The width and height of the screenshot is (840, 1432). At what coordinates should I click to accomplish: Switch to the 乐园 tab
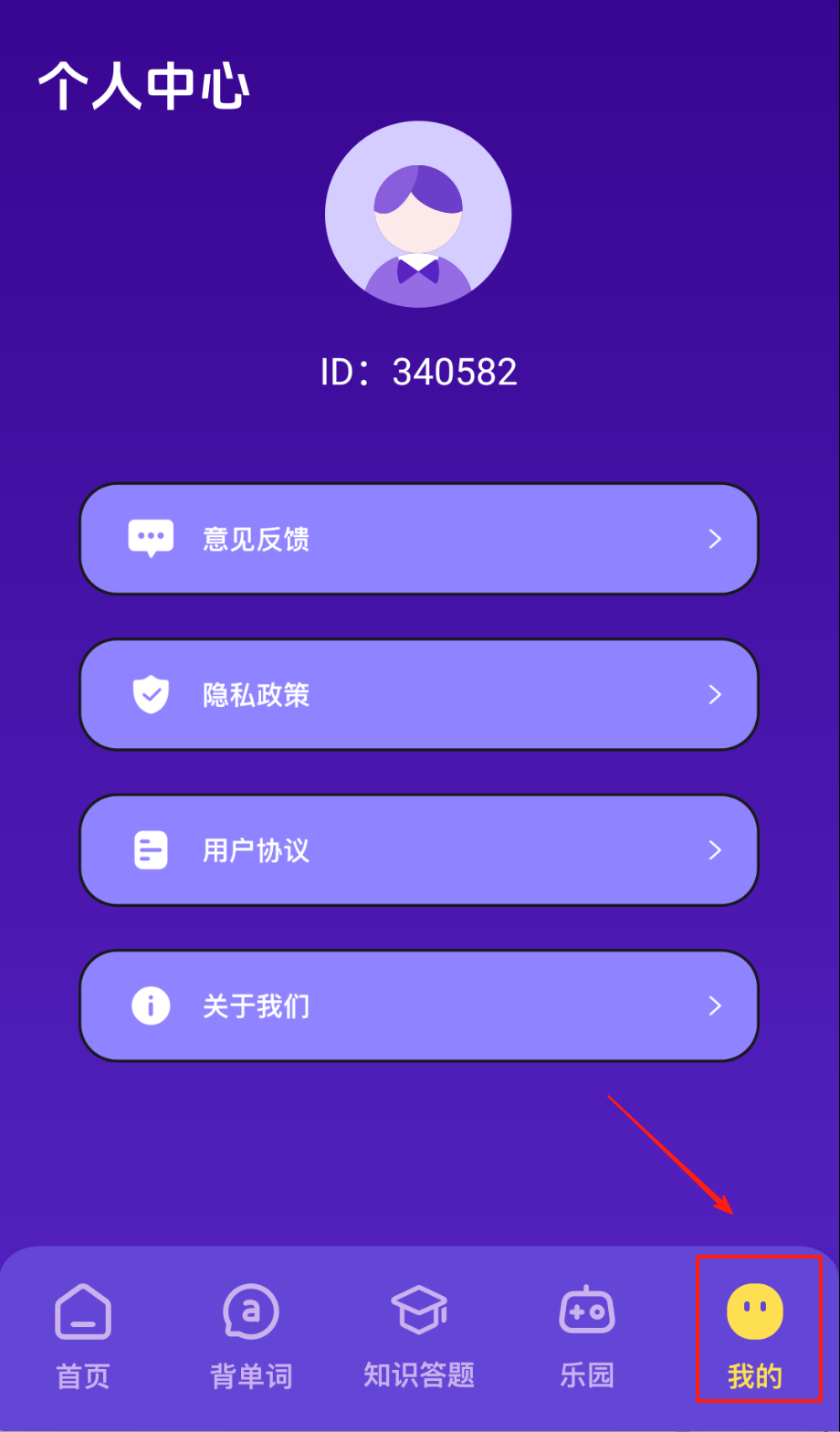pos(587,1335)
